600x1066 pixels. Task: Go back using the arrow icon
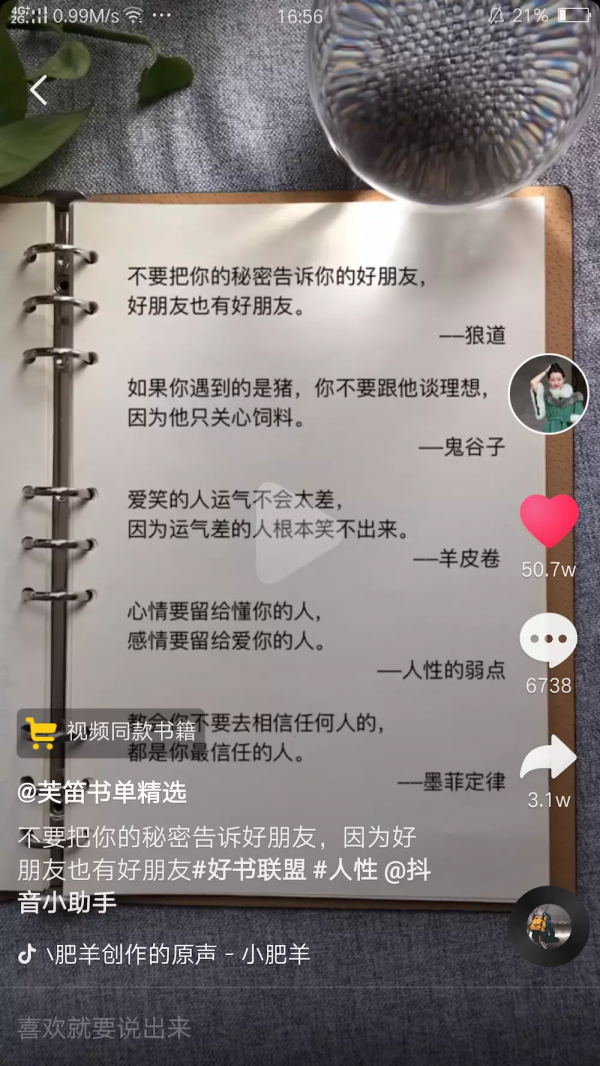[x=38, y=90]
